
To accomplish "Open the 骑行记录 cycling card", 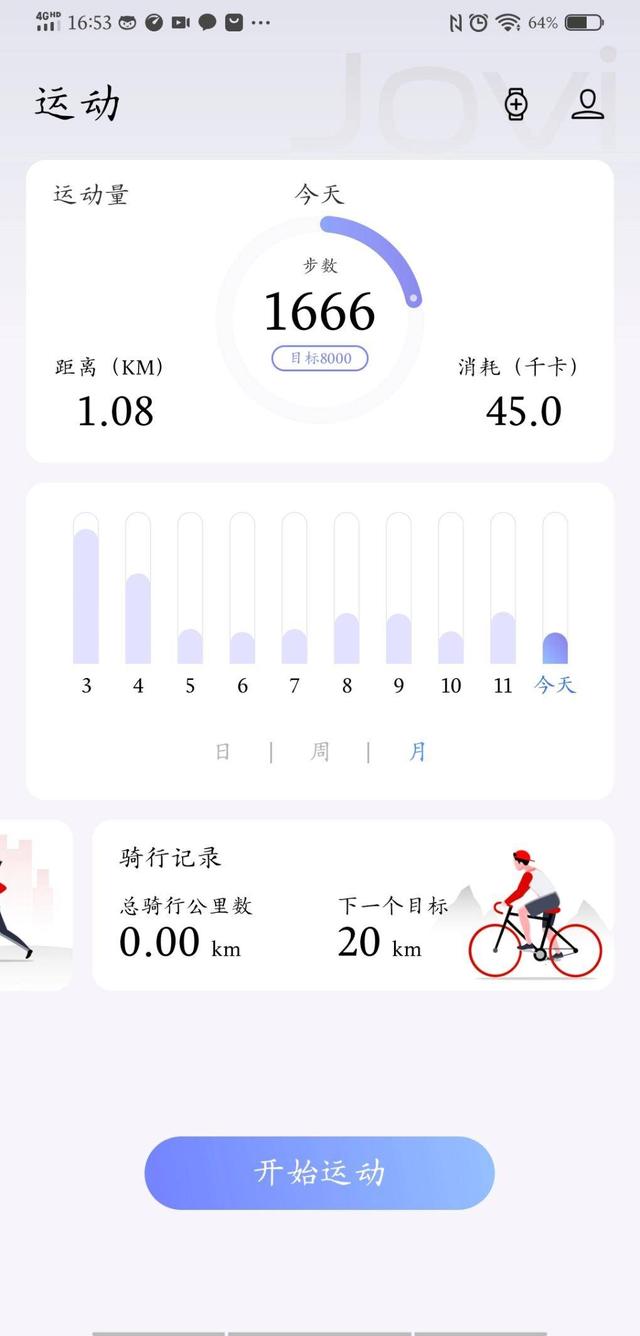I will (x=352, y=905).
